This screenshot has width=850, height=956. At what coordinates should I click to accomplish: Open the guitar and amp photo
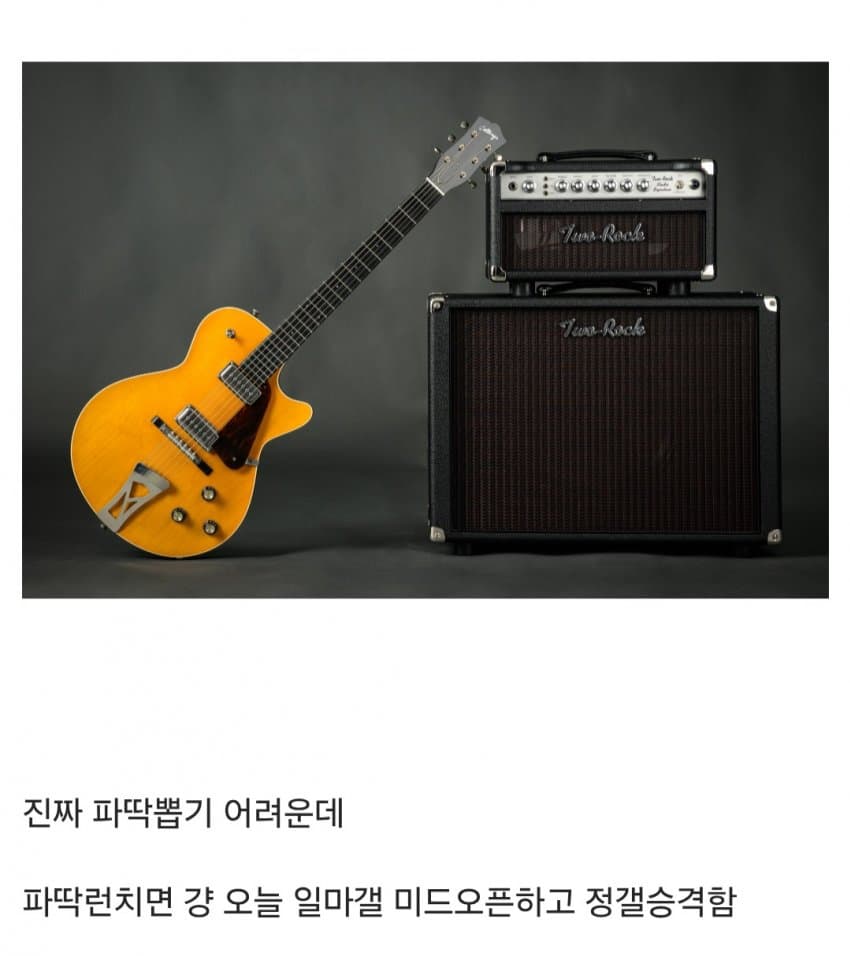pos(425,330)
